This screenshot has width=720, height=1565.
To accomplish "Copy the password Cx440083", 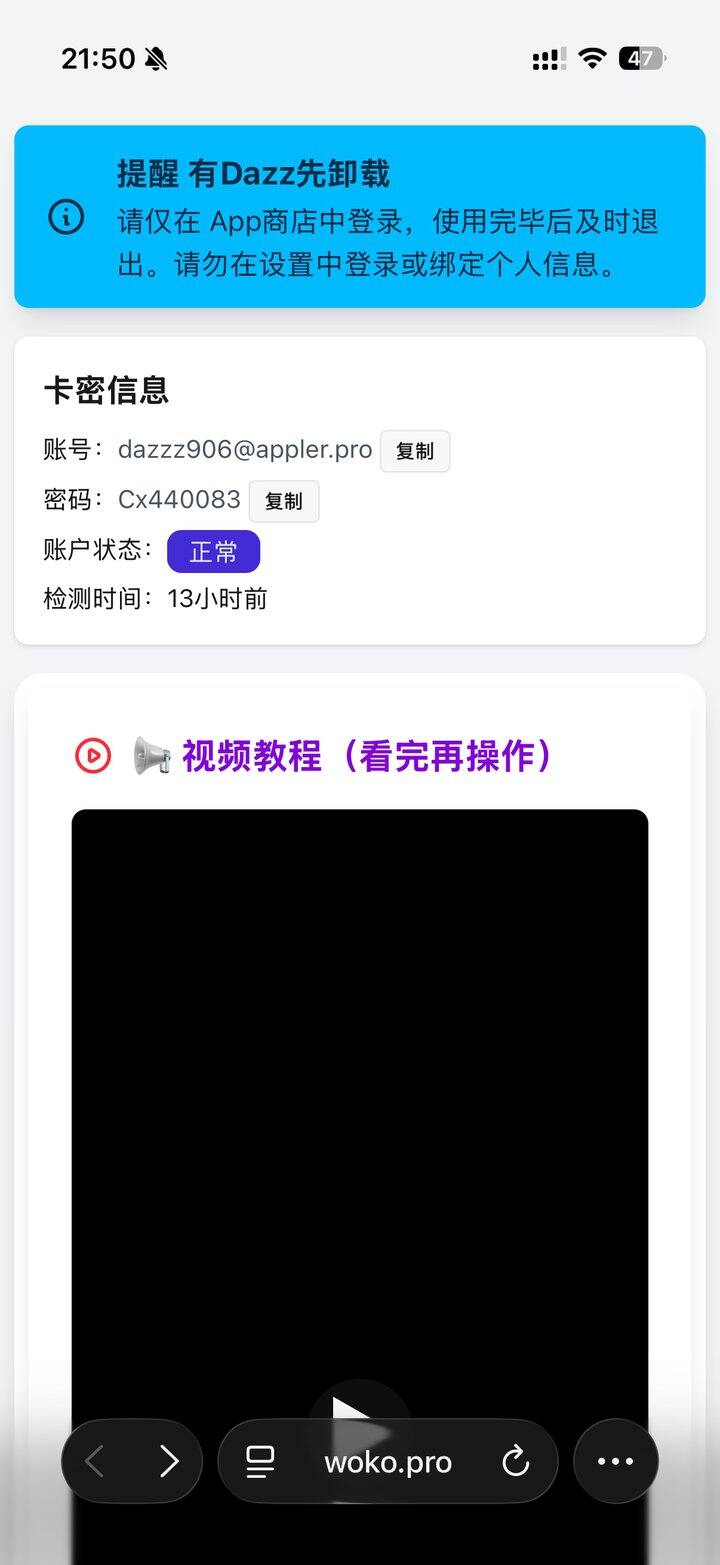I will click(283, 501).
